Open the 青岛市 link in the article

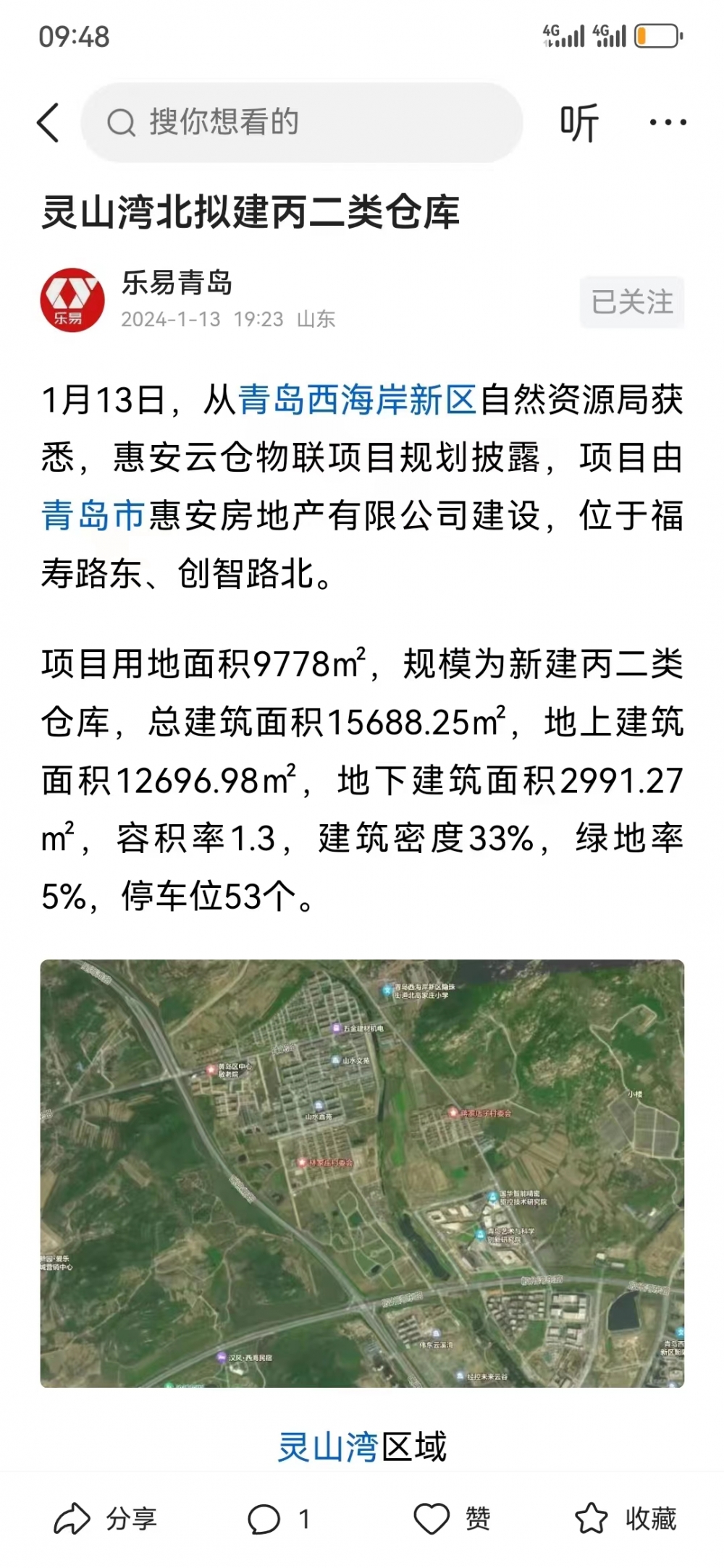click(93, 517)
